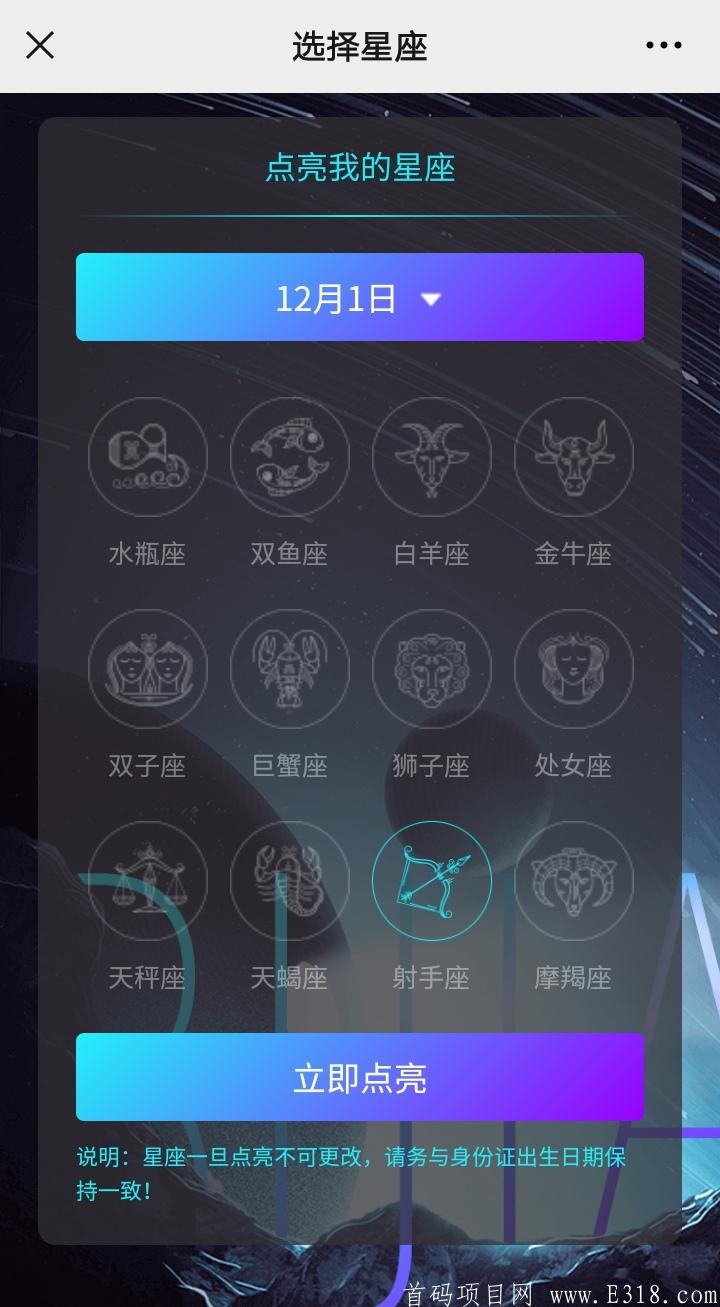Pick 处女座 as your sign
The image size is (720, 1307).
(x=573, y=668)
